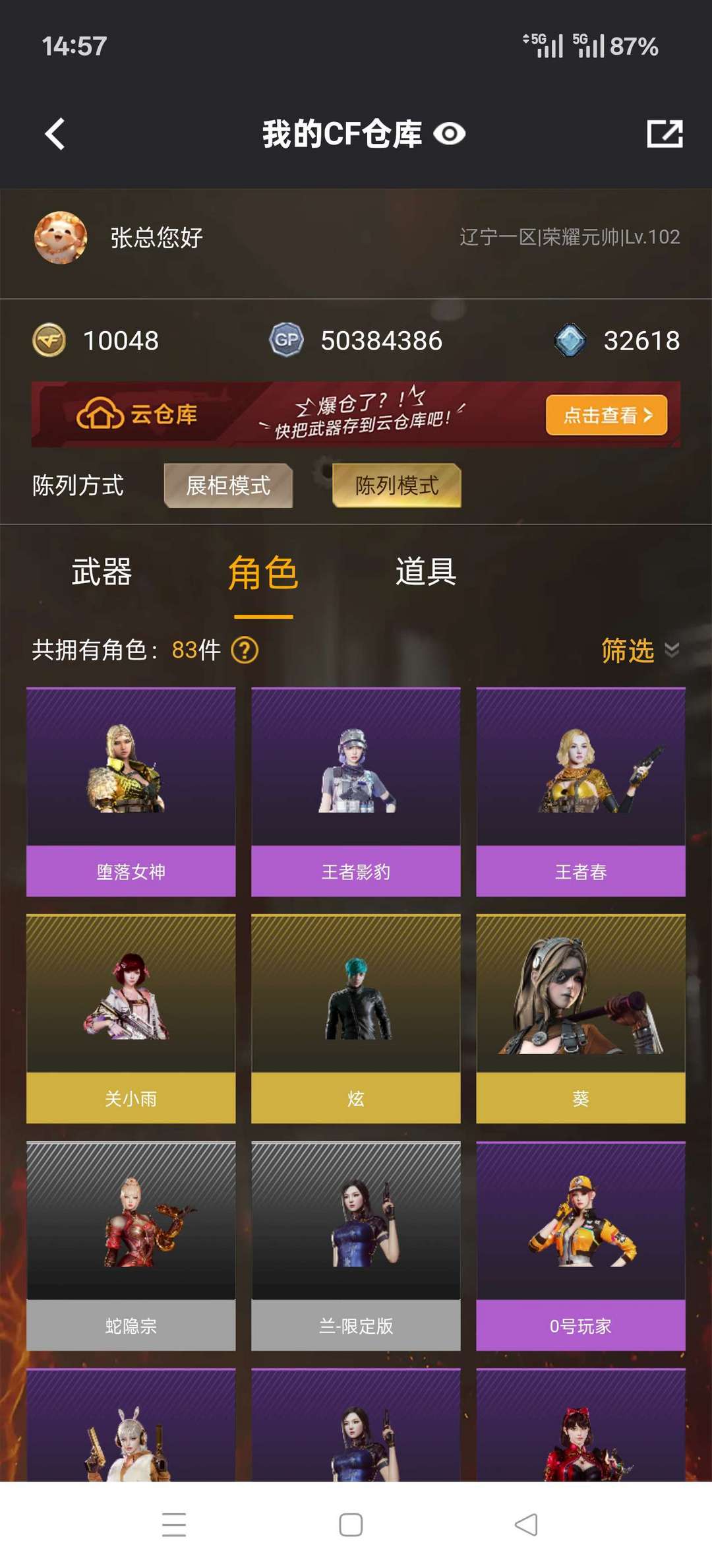Tap the Android recent apps button
712x1568 pixels.
(x=174, y=1524)
